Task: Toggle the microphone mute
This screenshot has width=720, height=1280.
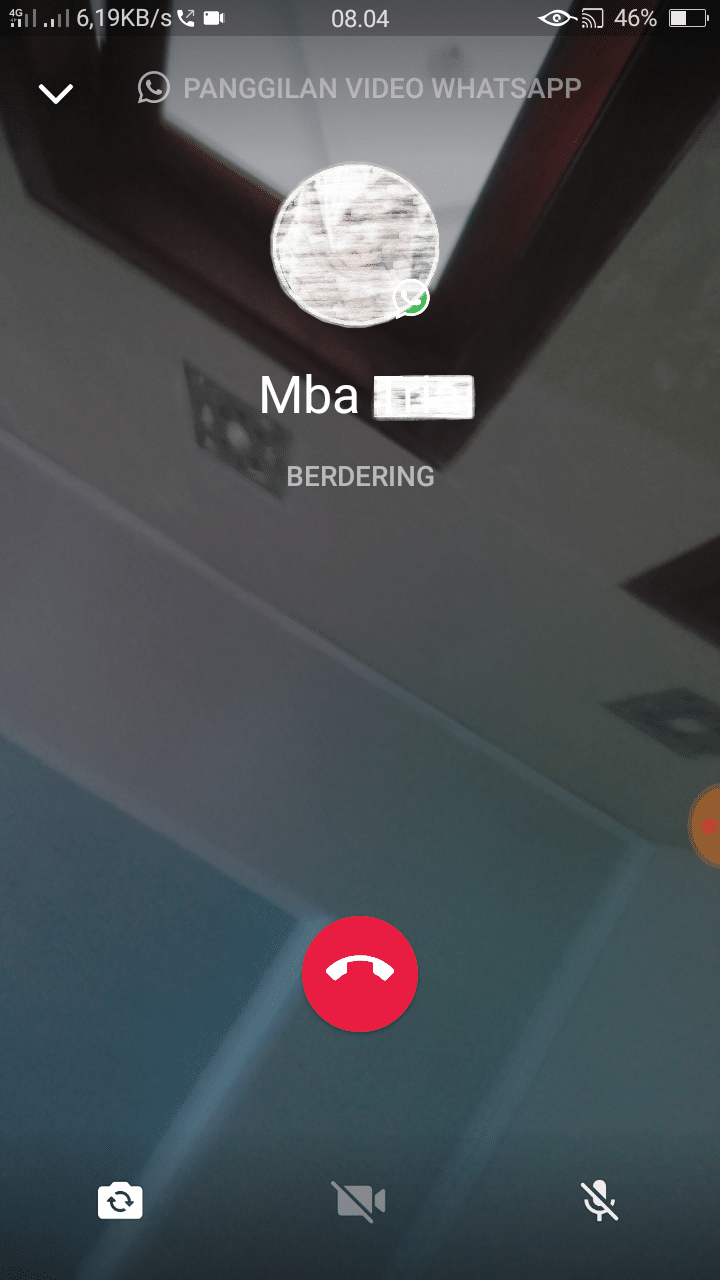Action: coord(600,1200)
